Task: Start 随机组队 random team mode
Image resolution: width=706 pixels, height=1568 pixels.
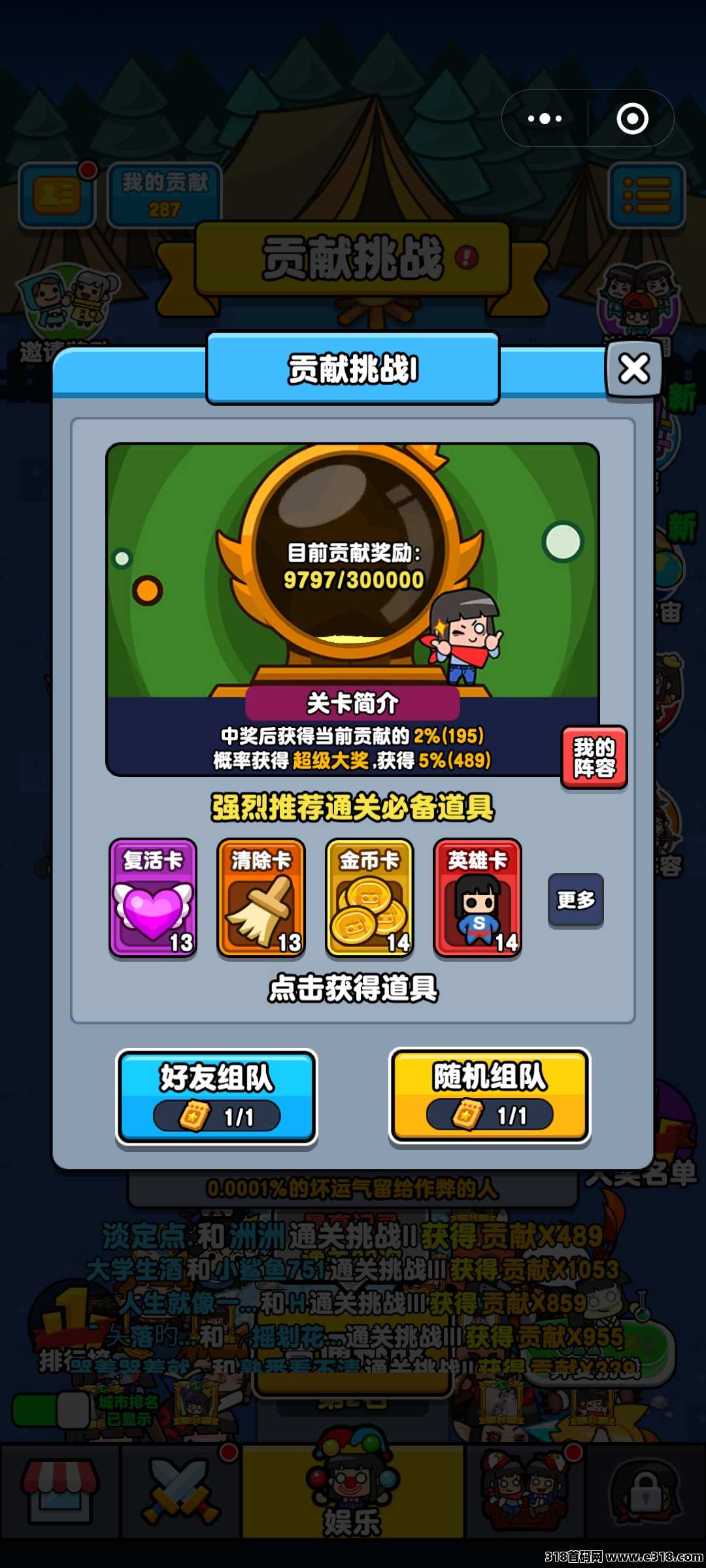Action: point(490,1096)
